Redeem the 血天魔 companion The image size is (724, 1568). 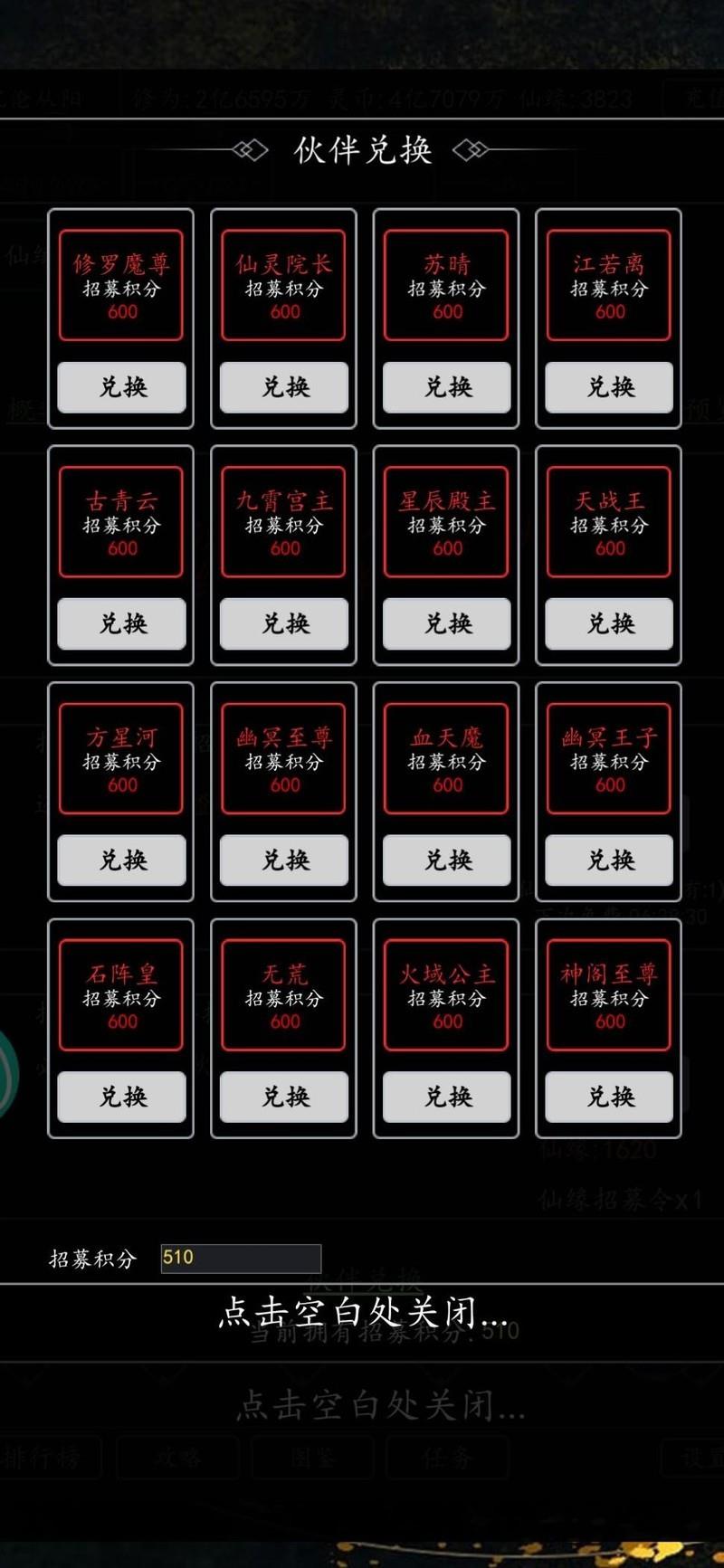click(x=447, y=860)
